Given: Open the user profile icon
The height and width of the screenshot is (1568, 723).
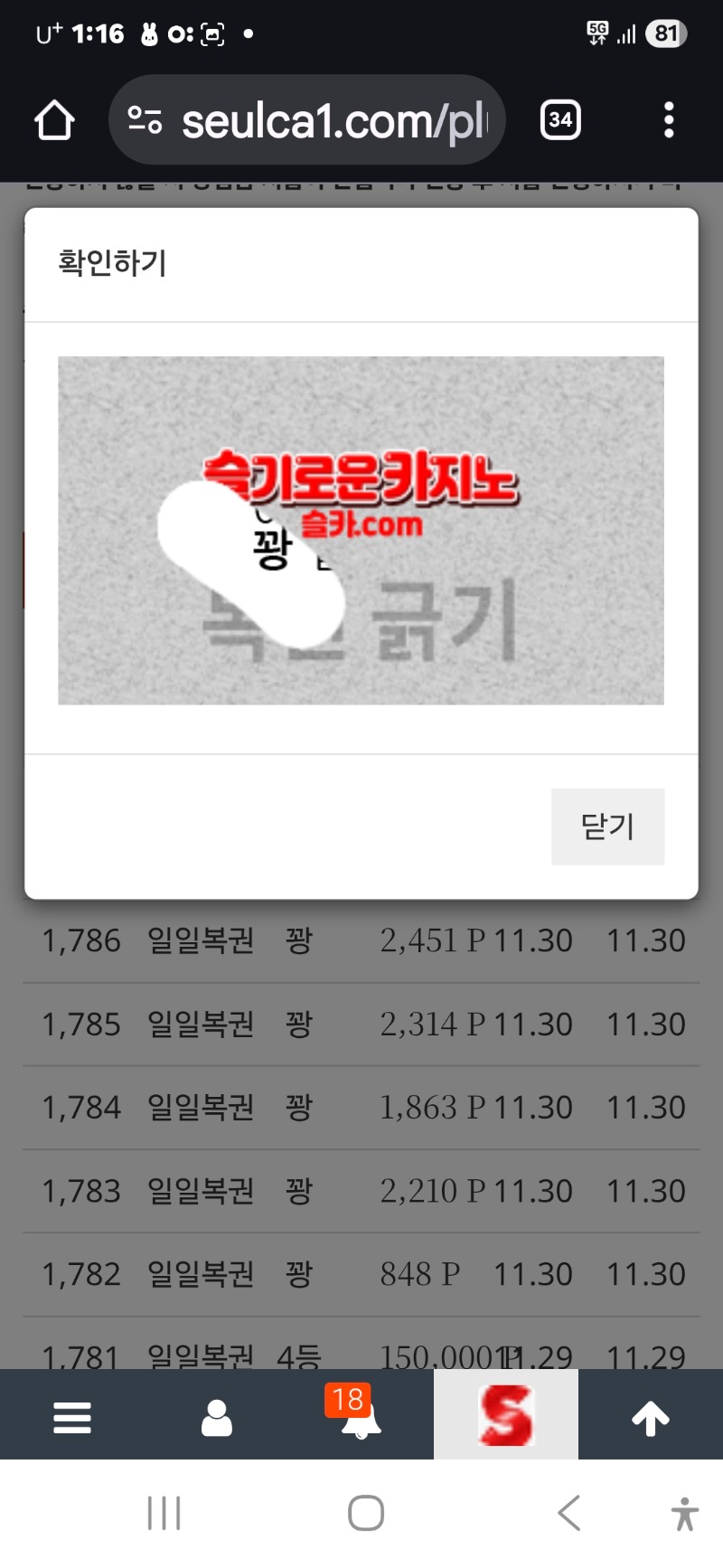Looking at the screenshot, I should pos(217,1417).
